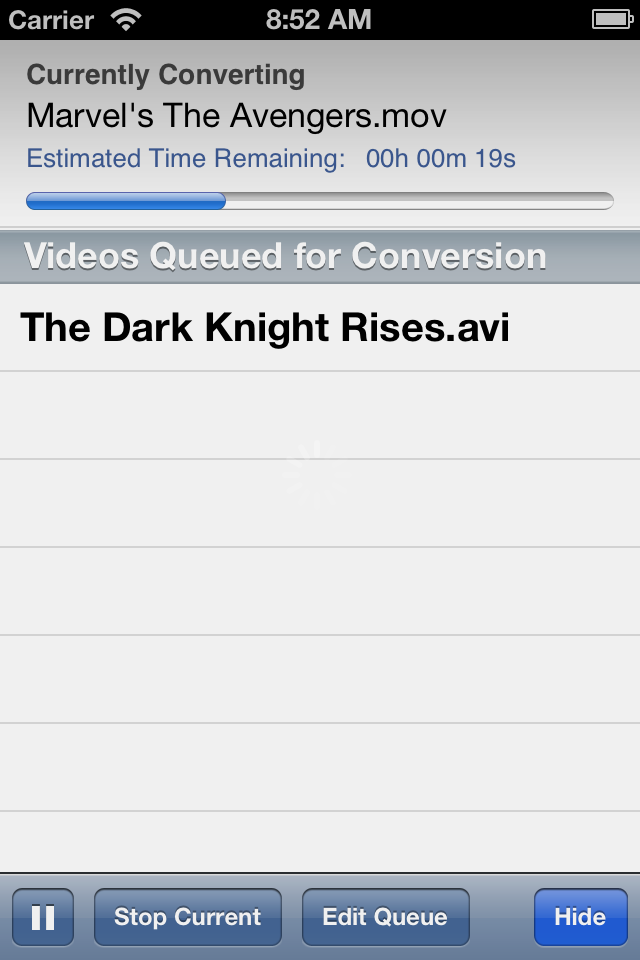Hide the conversion queue screen
The height and width of the screenshot is (960, 640).
(x=580, y=917)
